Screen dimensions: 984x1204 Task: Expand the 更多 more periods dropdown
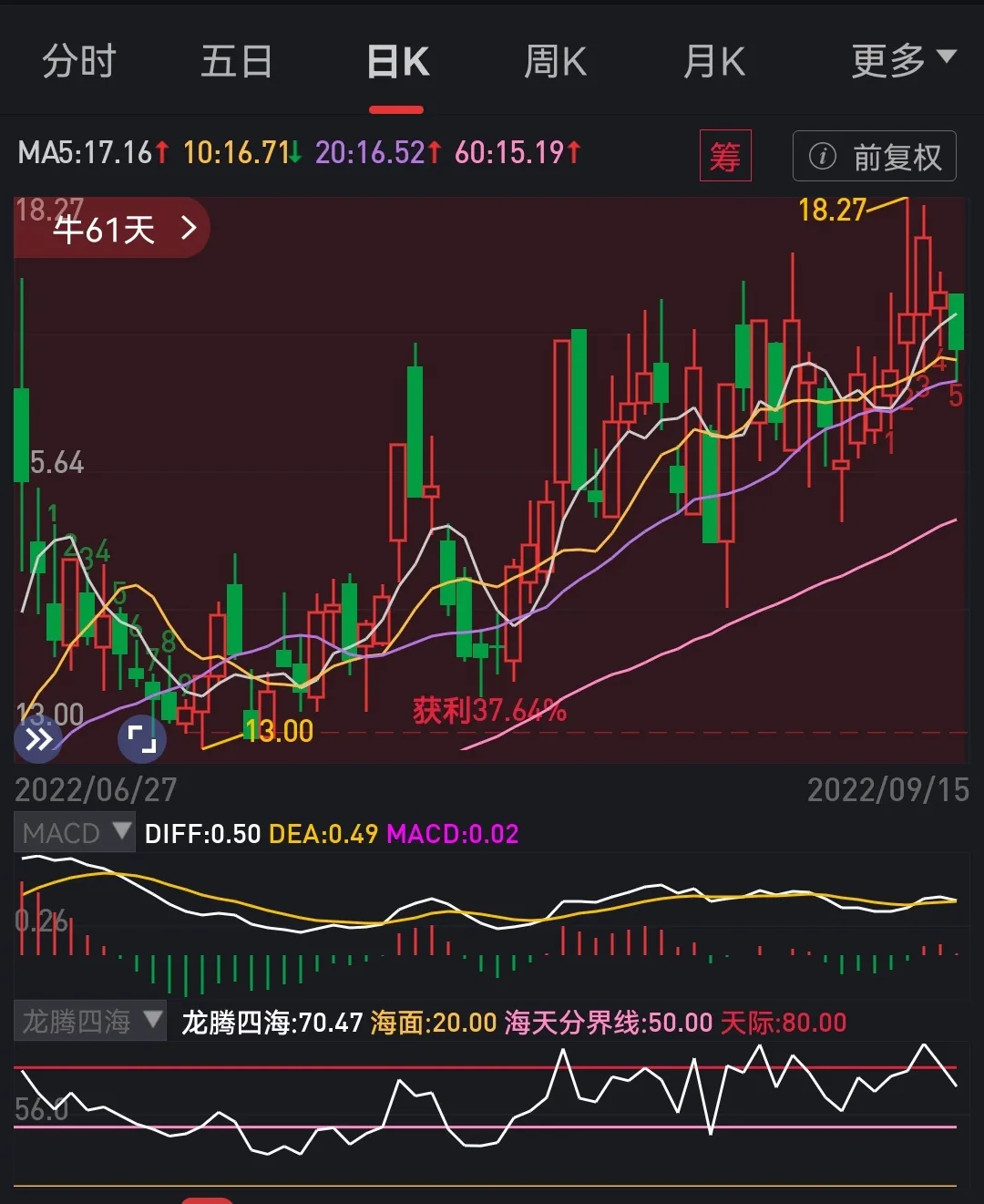point(902,60)
